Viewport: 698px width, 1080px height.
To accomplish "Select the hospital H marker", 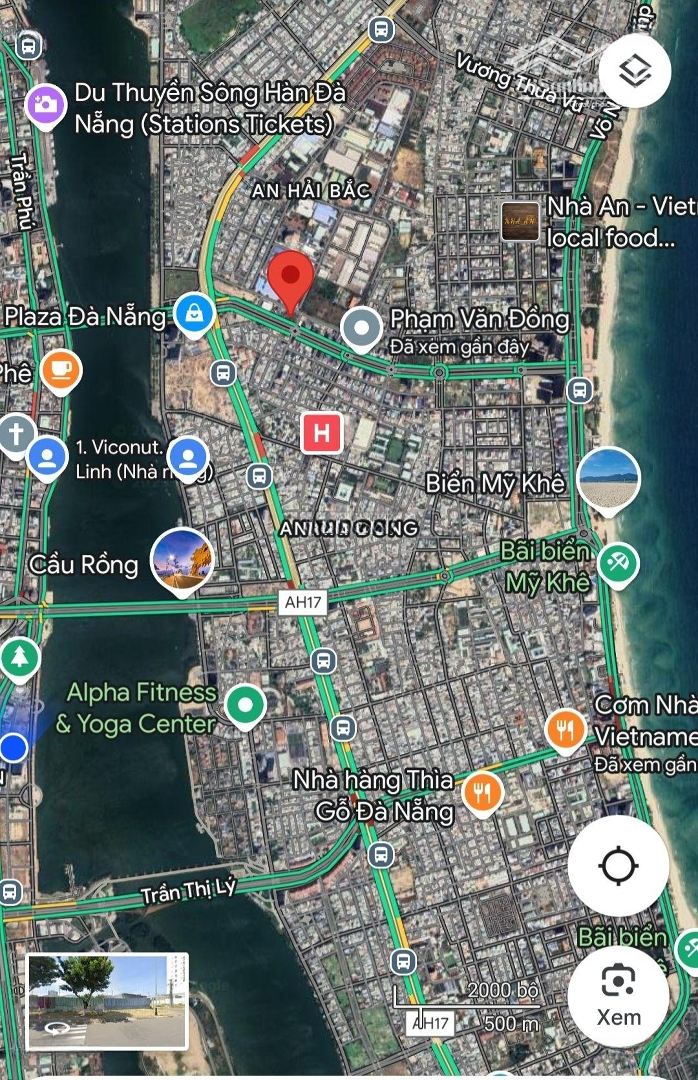I will point(322,434).
